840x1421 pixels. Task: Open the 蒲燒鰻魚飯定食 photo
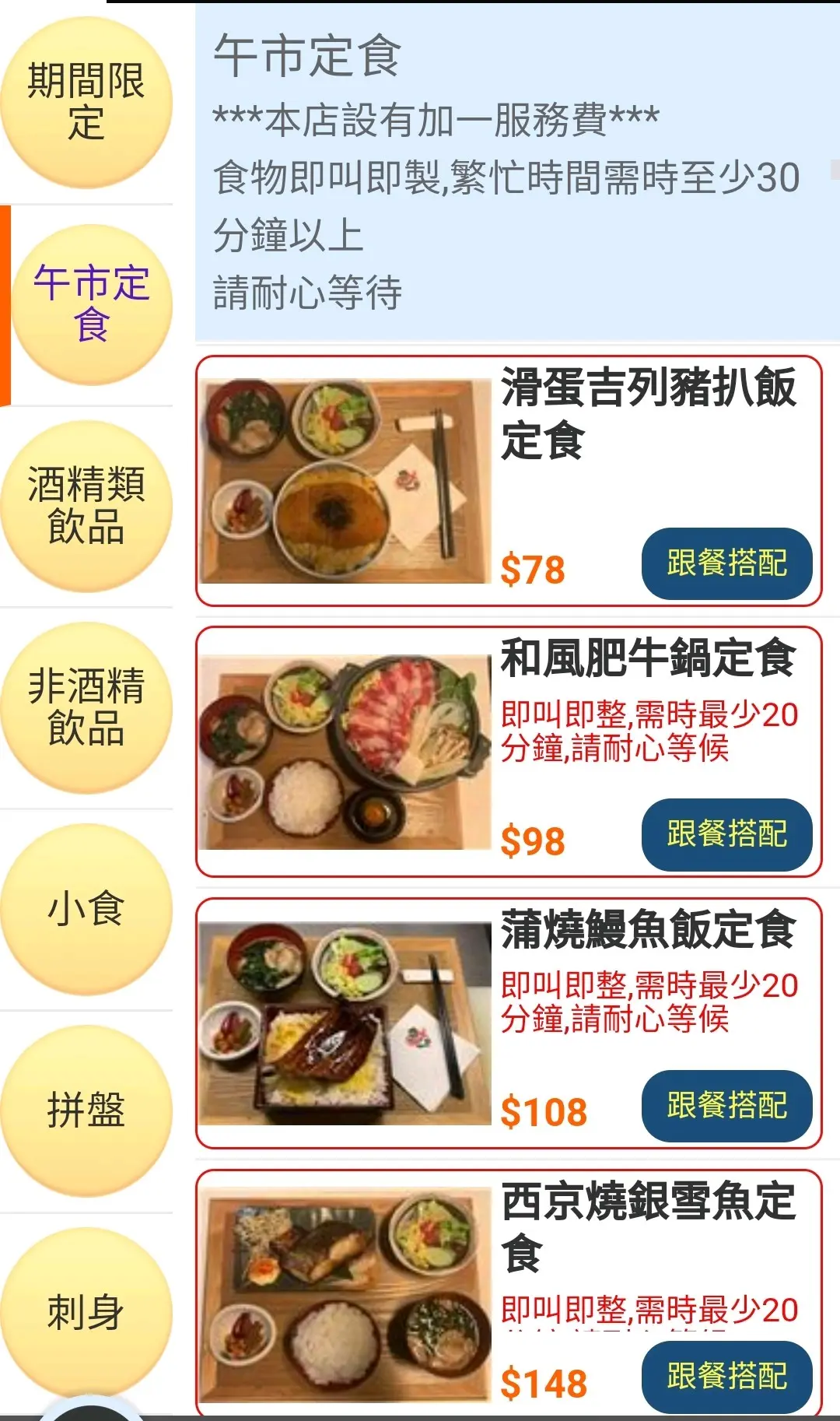coord(345,1023)
